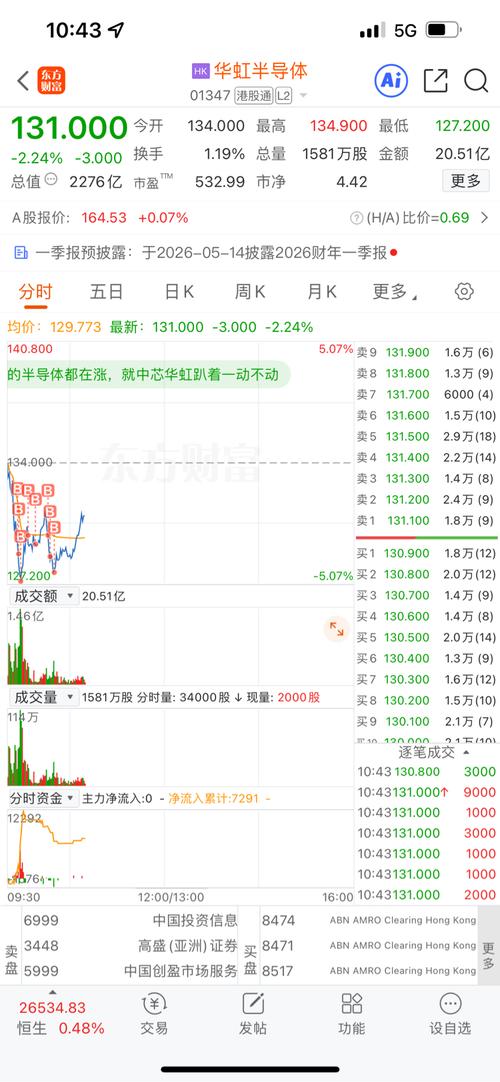This screenshot has width=500, height=1082.
Task: Switch to the 月K chart tab
Action: pyautogui.click(x=321, y=292)
